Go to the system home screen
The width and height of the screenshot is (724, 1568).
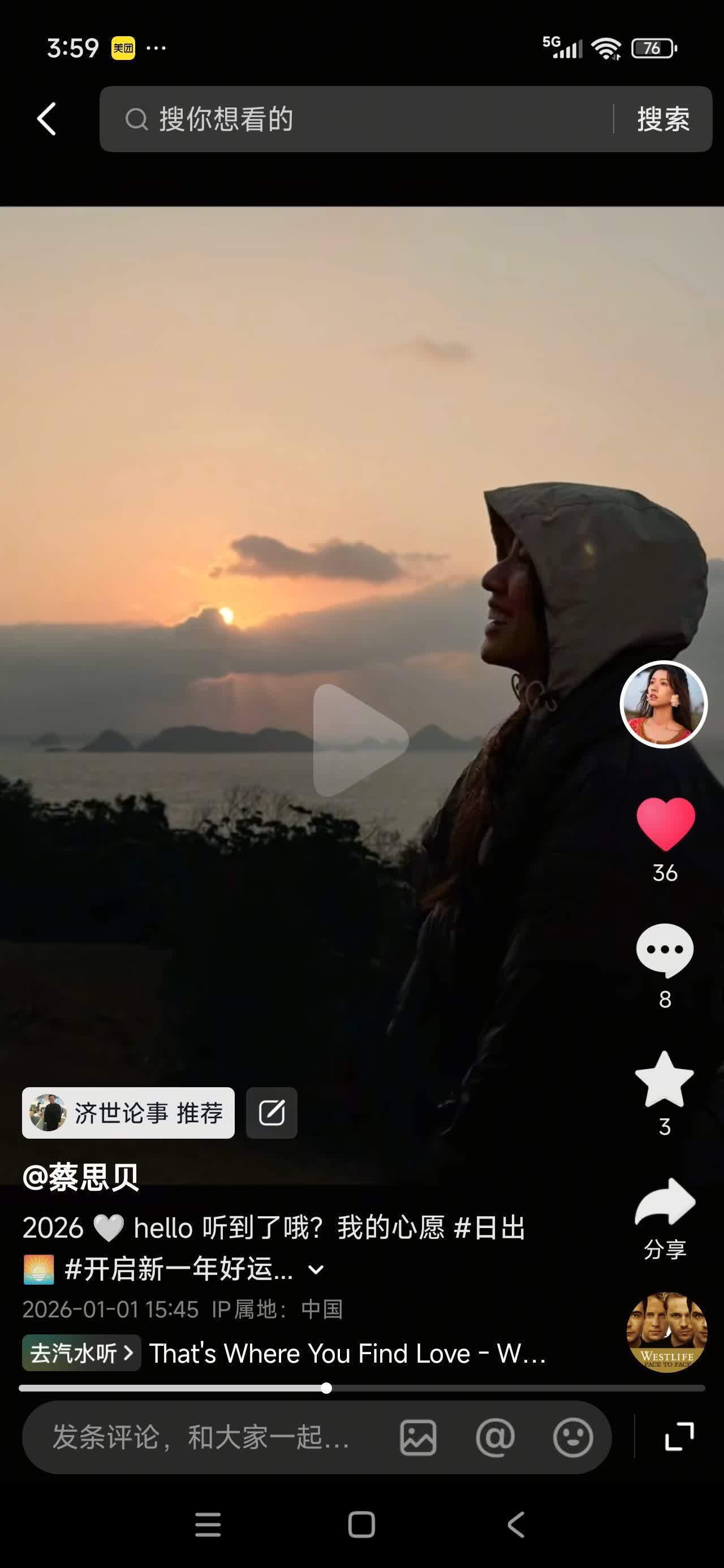(x=361, y=1525)
